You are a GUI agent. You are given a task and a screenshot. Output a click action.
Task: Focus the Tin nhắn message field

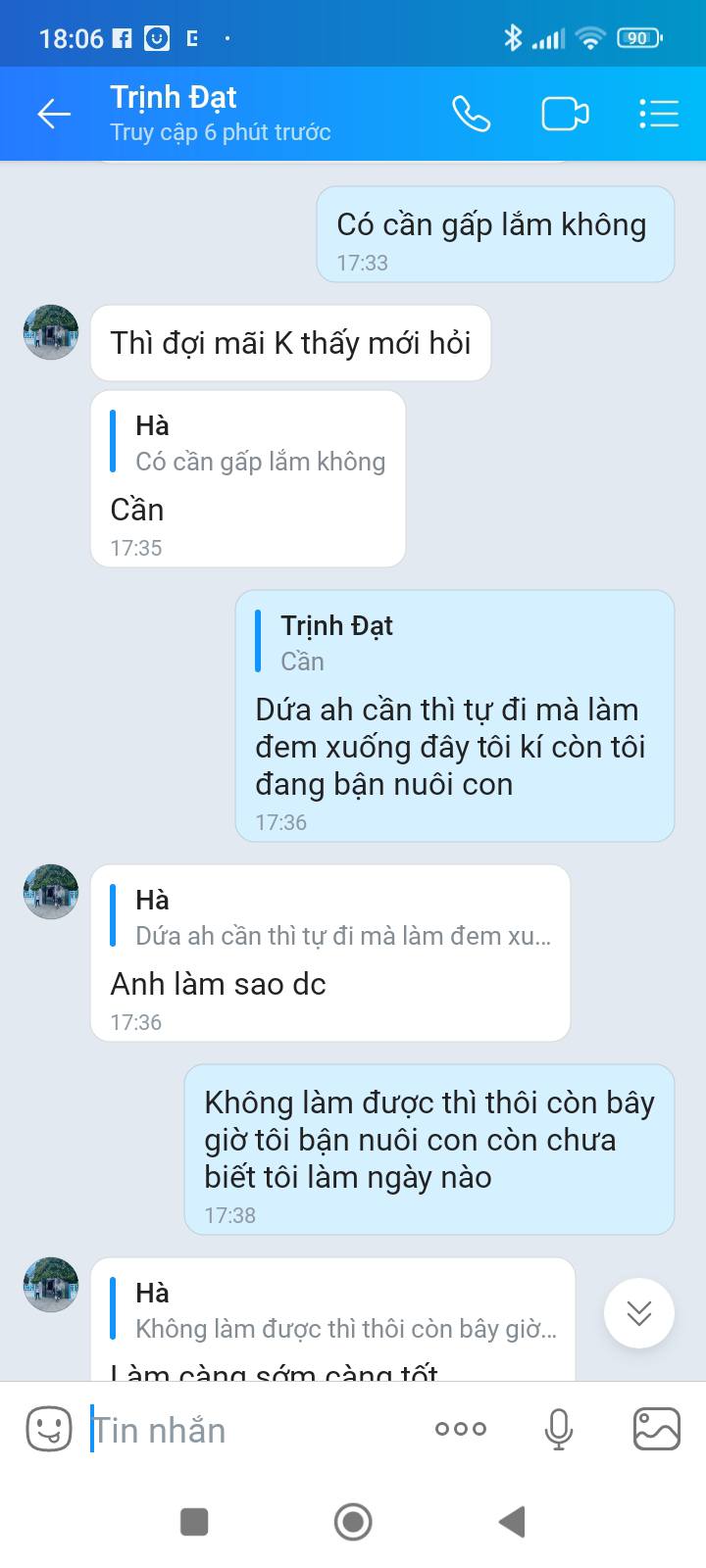click(x=245, y=1431)
